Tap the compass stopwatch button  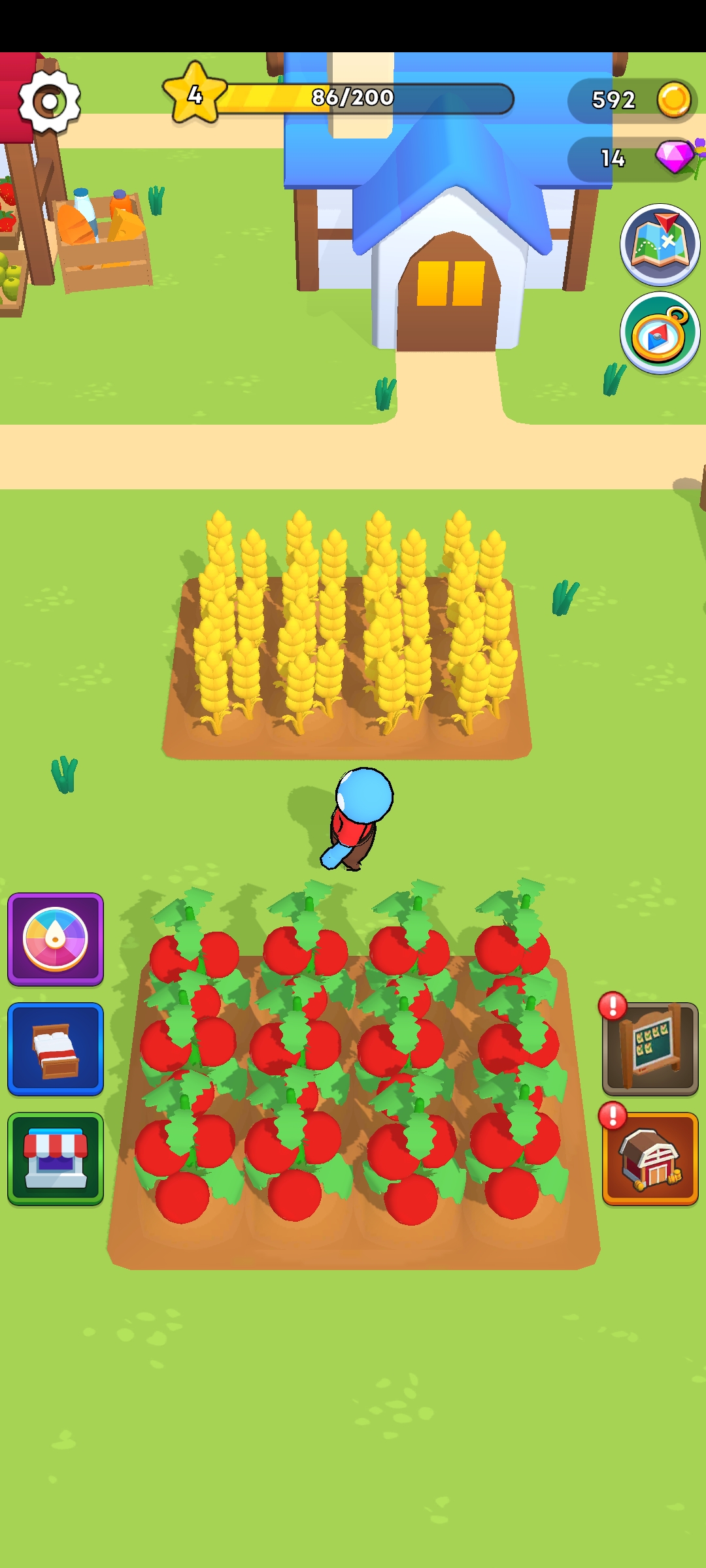coord(660,333)
